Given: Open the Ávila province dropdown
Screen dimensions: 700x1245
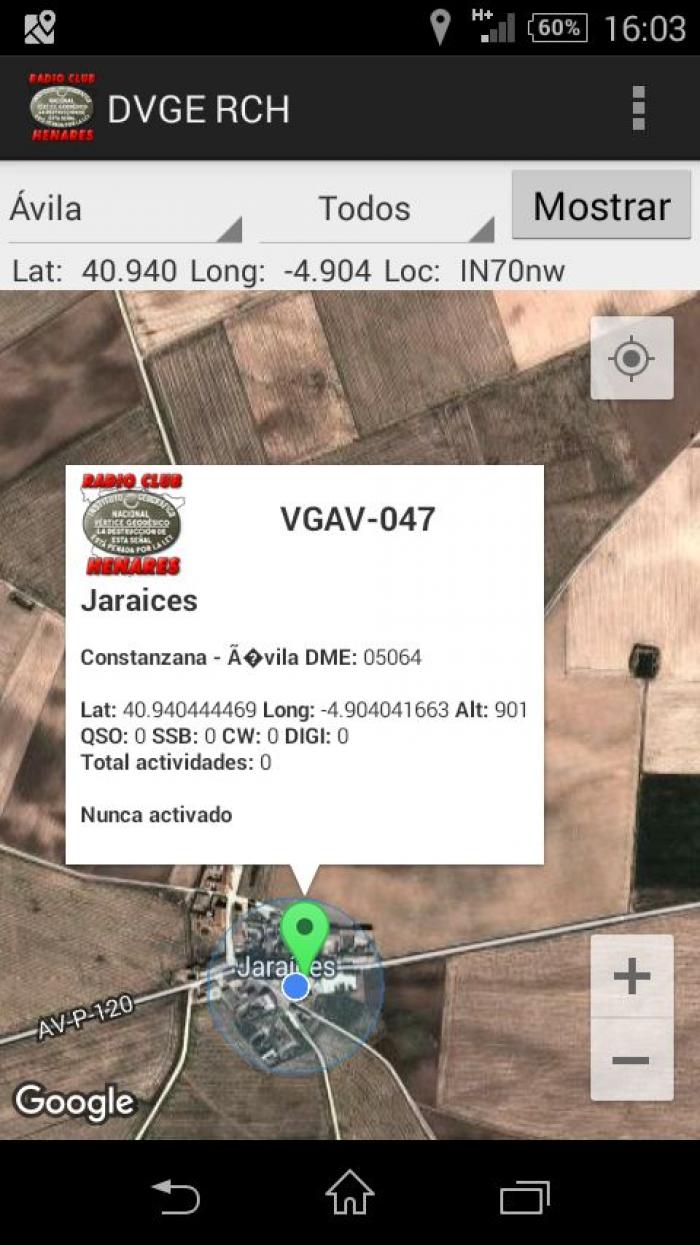Looking at the screenshot, I should [125, 209].
